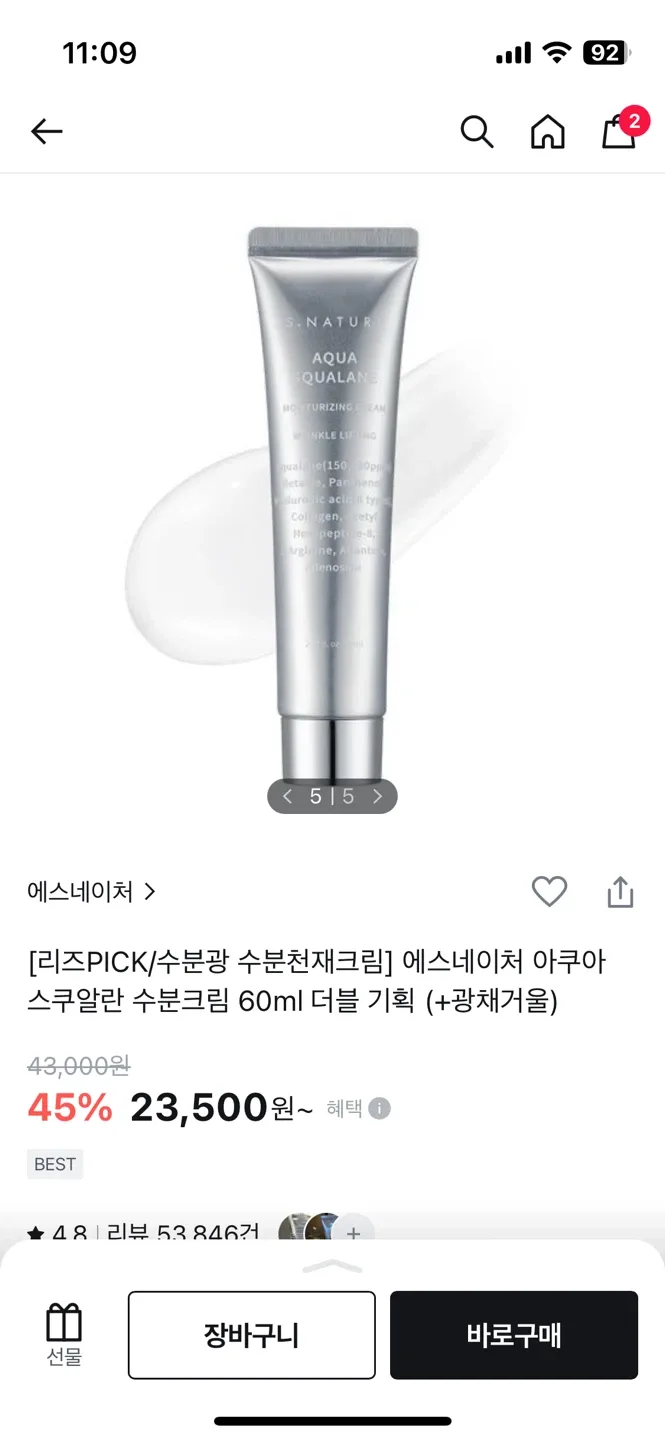
Task: Share this product
Action: pyautogui.click(x=620, y=891)
